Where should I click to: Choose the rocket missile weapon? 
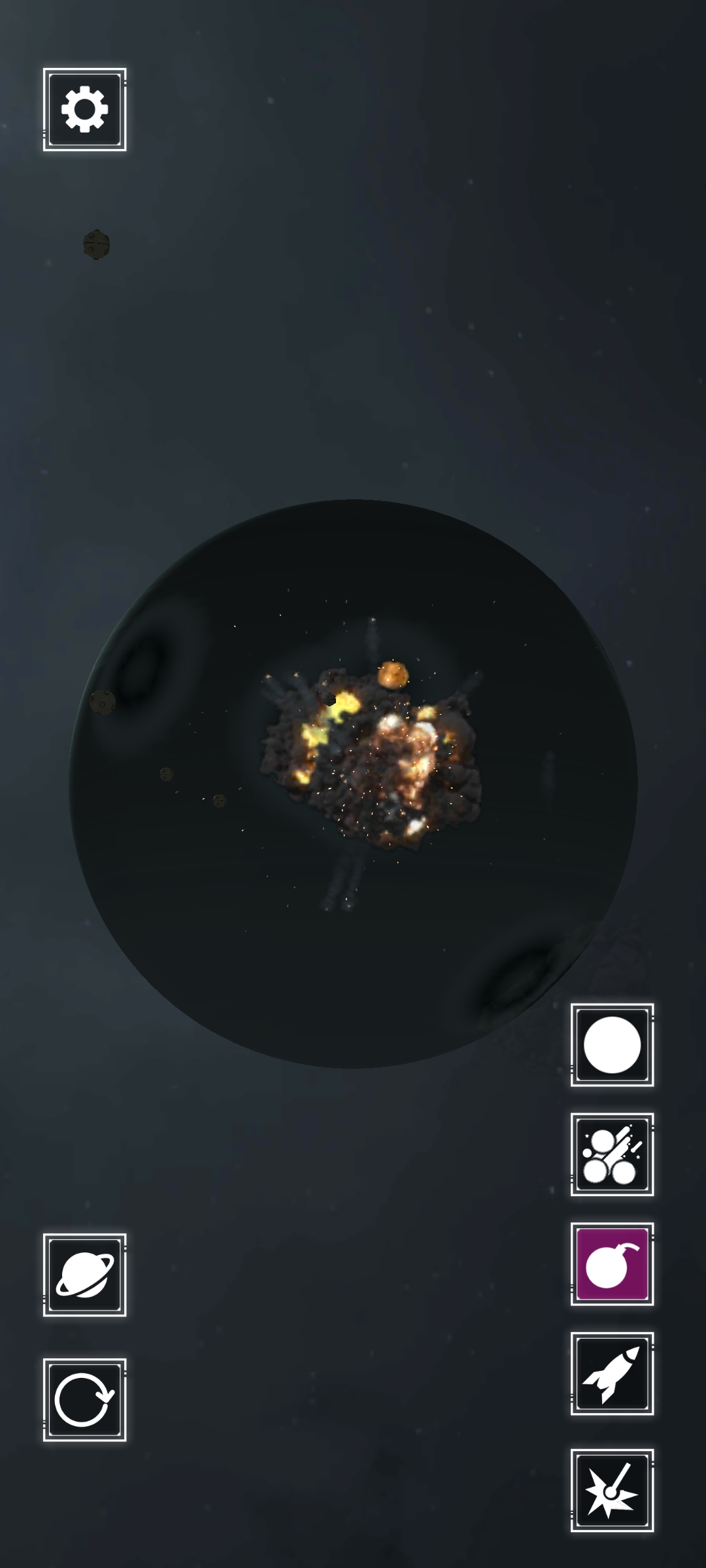(612, 1373)
